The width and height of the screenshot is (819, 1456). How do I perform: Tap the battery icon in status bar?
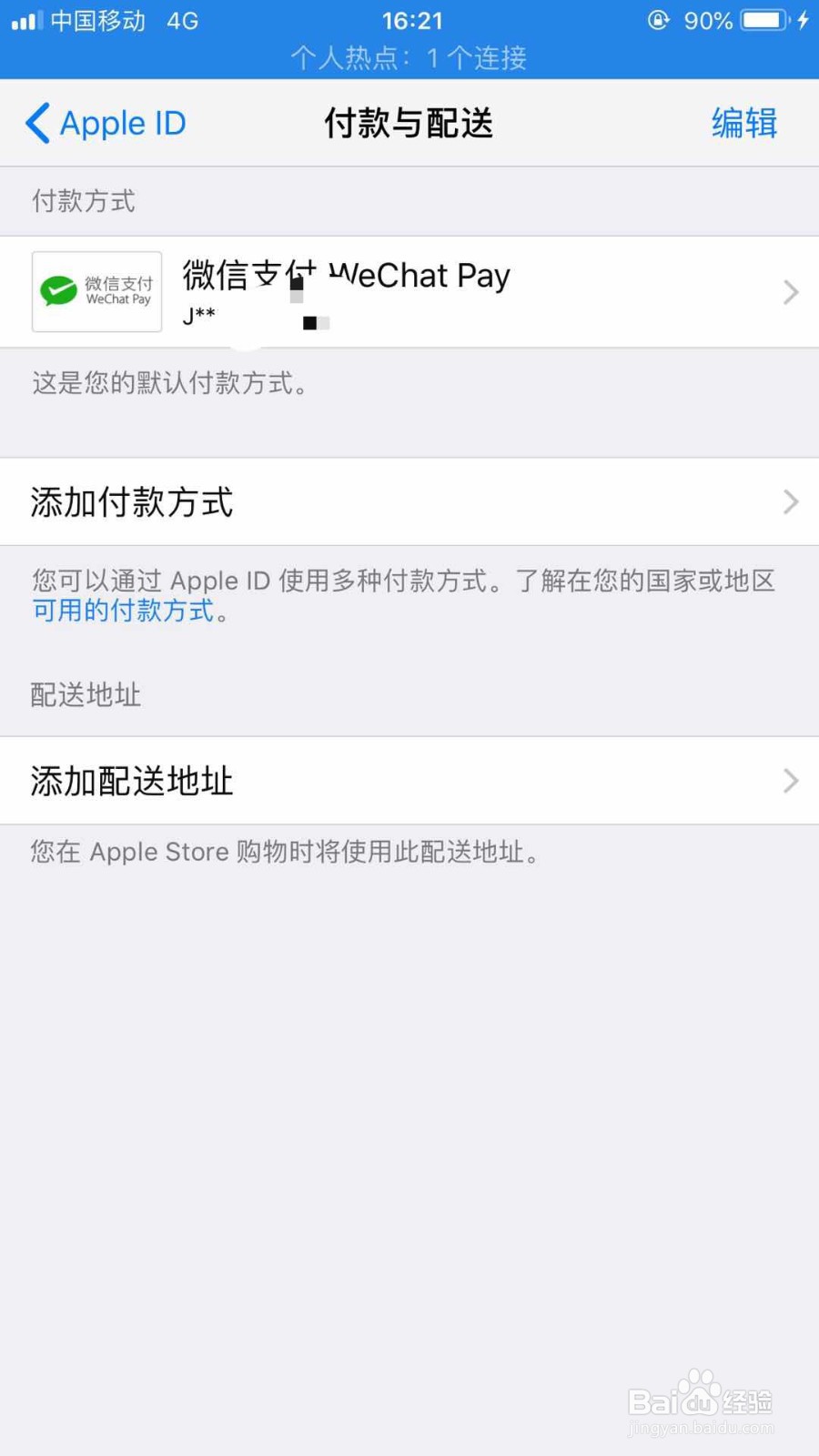pyautogui.click(x=761, y=18)
